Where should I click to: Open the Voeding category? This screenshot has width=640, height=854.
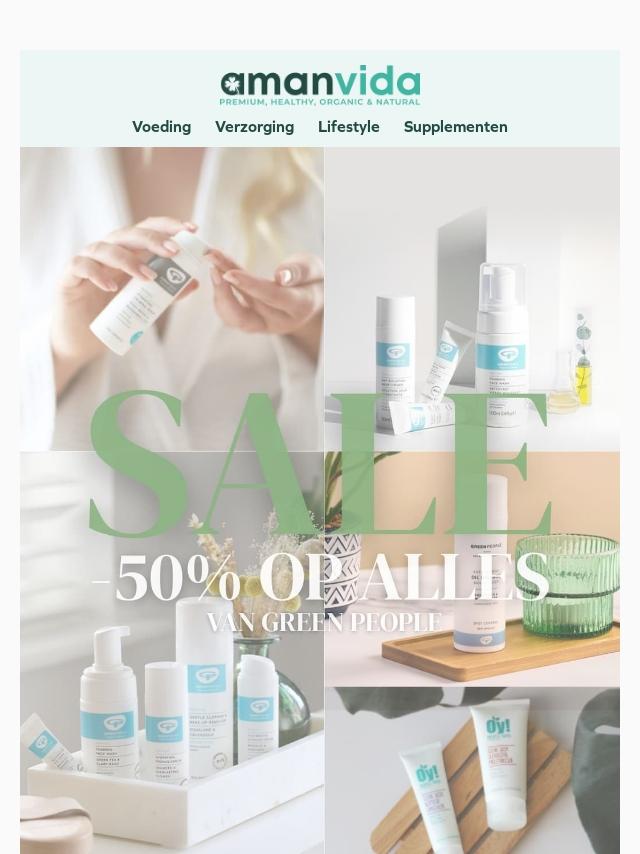point(161,127)
